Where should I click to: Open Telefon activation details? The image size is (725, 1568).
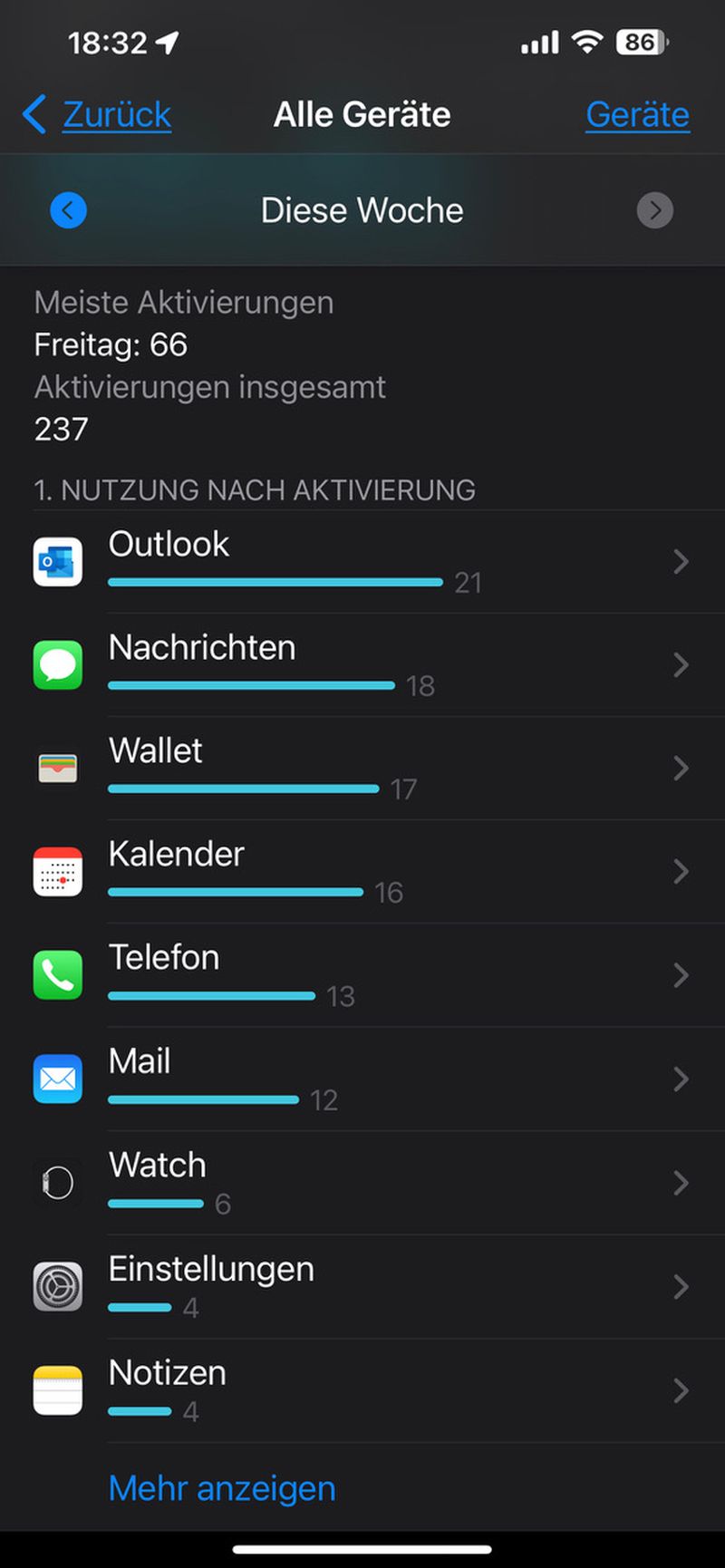coord(362,975)
